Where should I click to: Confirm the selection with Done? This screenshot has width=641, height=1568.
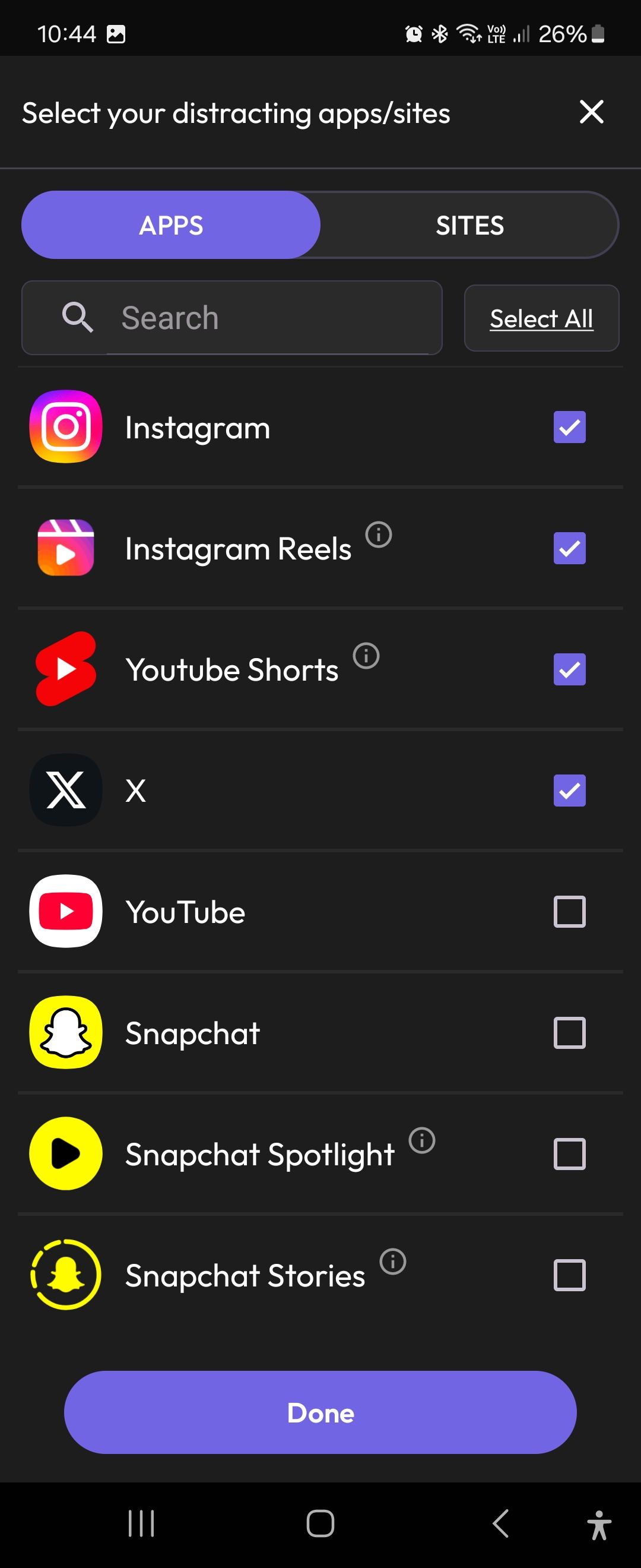(x=320, y=1413)
